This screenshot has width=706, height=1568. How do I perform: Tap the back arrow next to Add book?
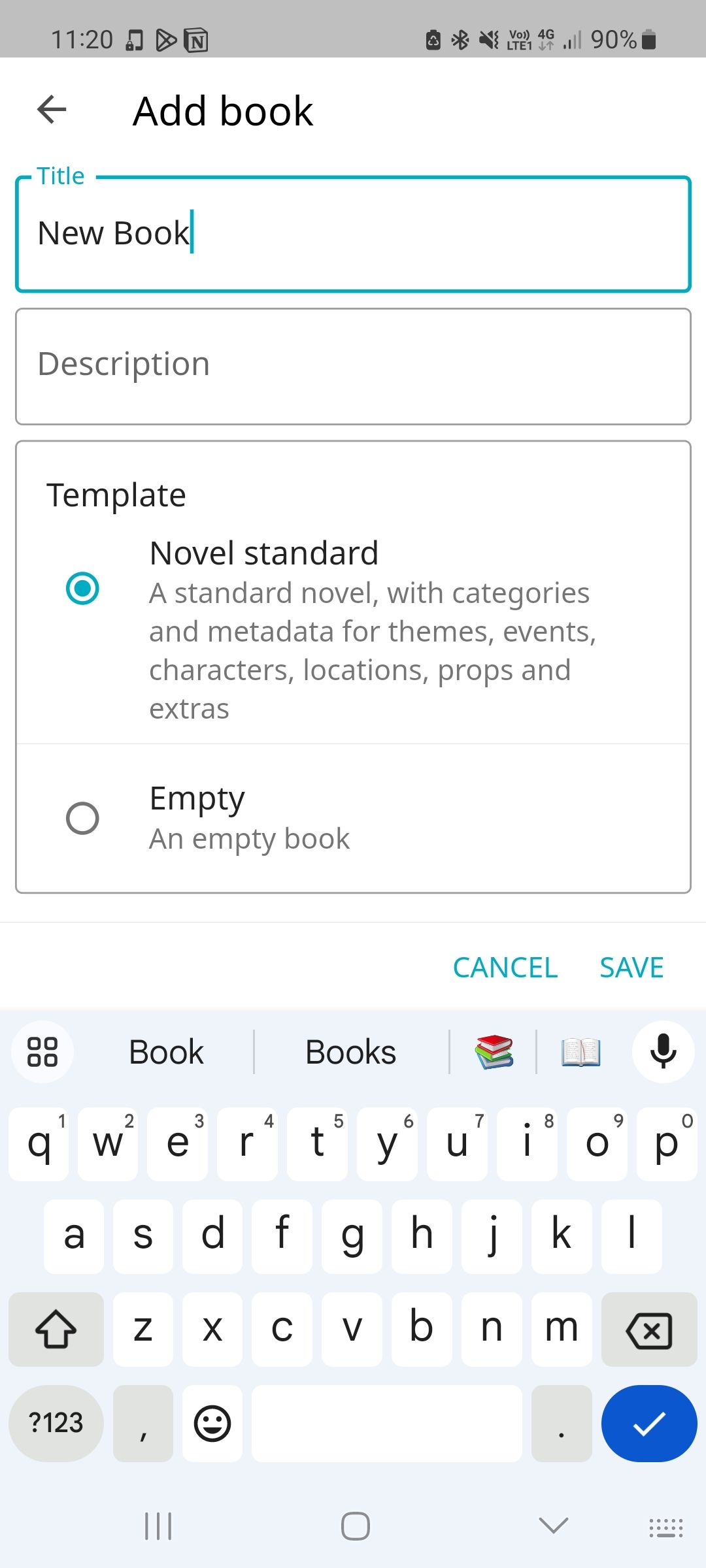[x=52, y=110]
